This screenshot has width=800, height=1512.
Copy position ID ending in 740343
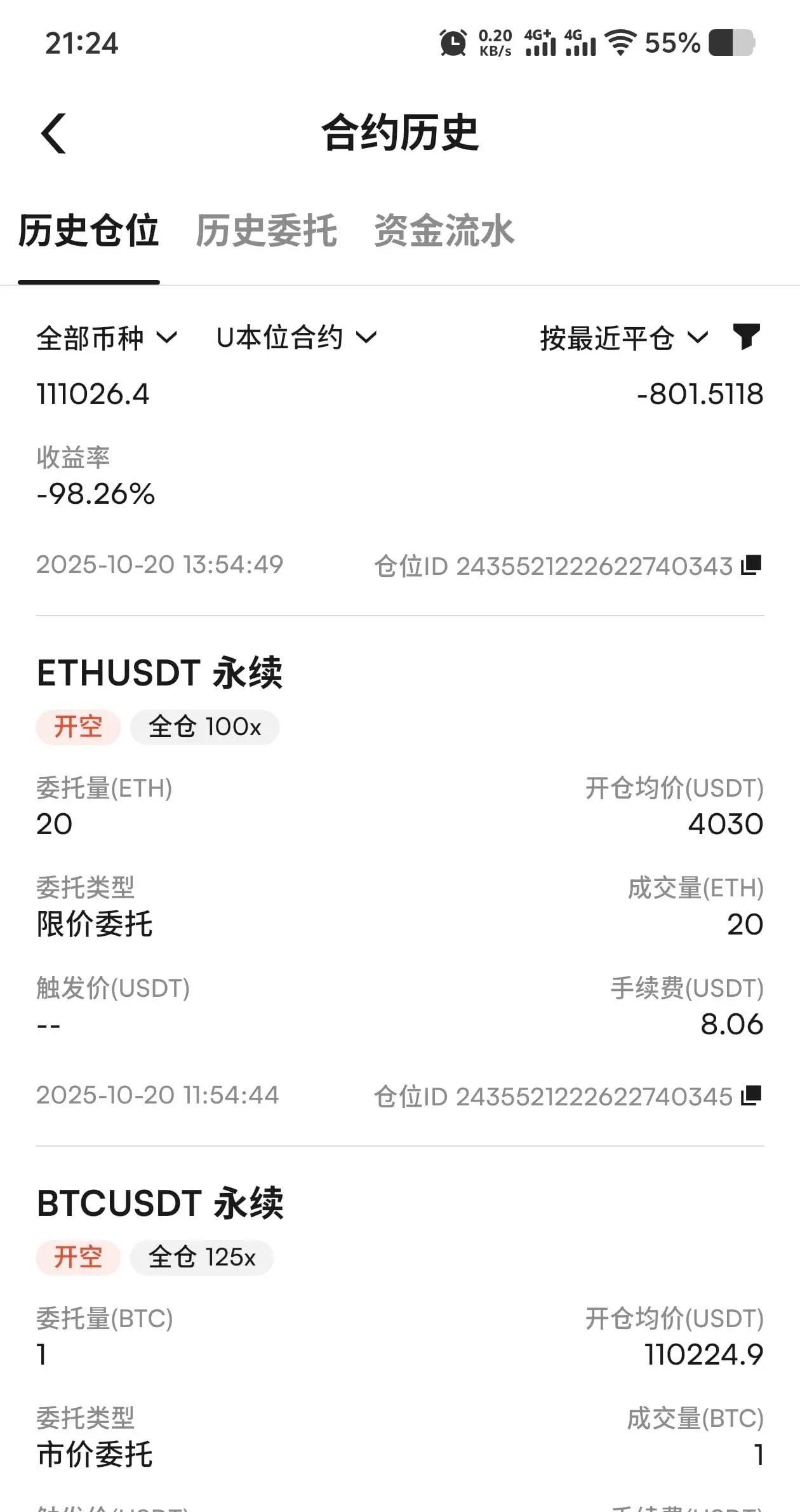coord(751,565)
